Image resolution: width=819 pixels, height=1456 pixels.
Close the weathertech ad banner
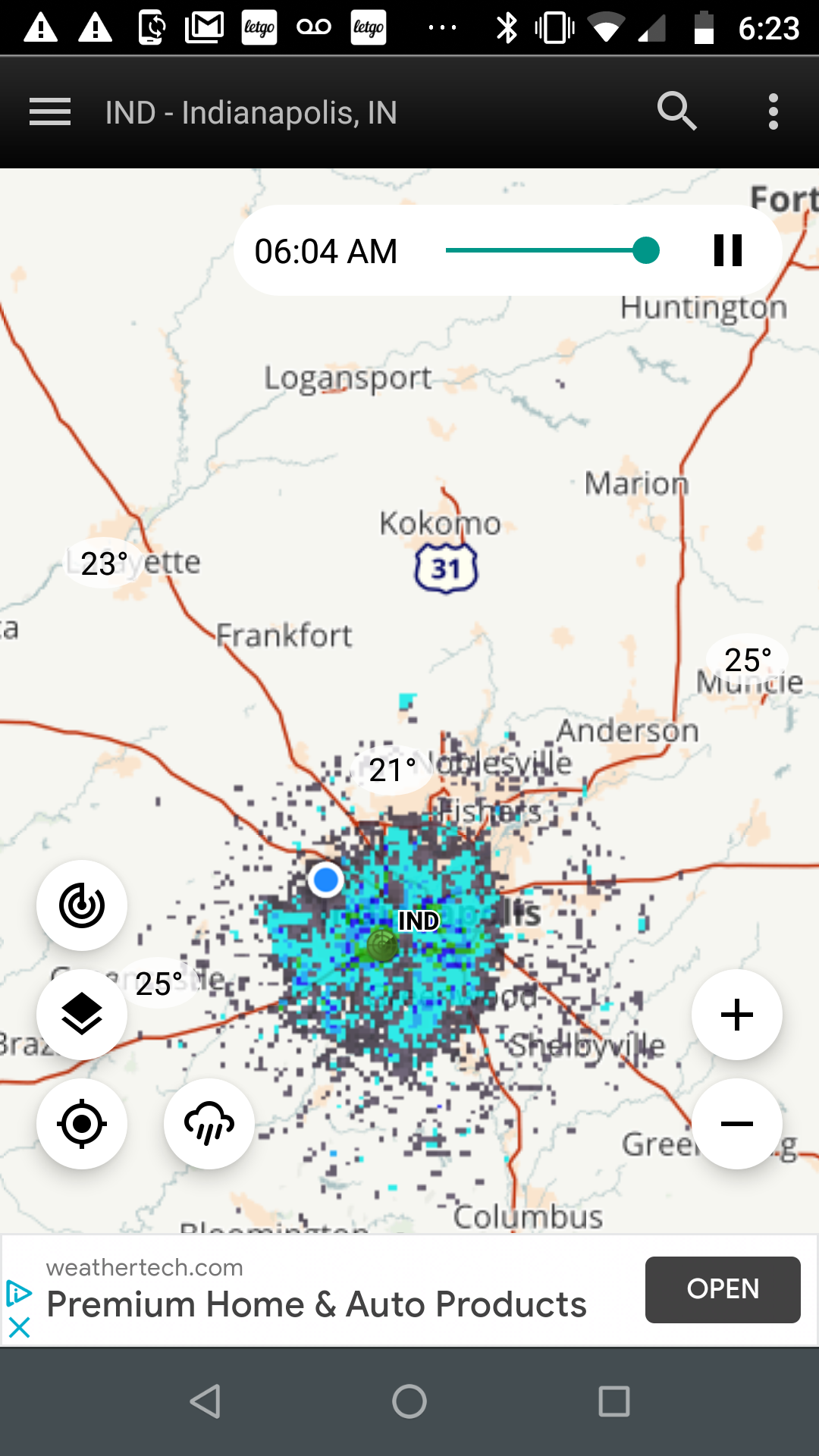(x=19, y=1327)
